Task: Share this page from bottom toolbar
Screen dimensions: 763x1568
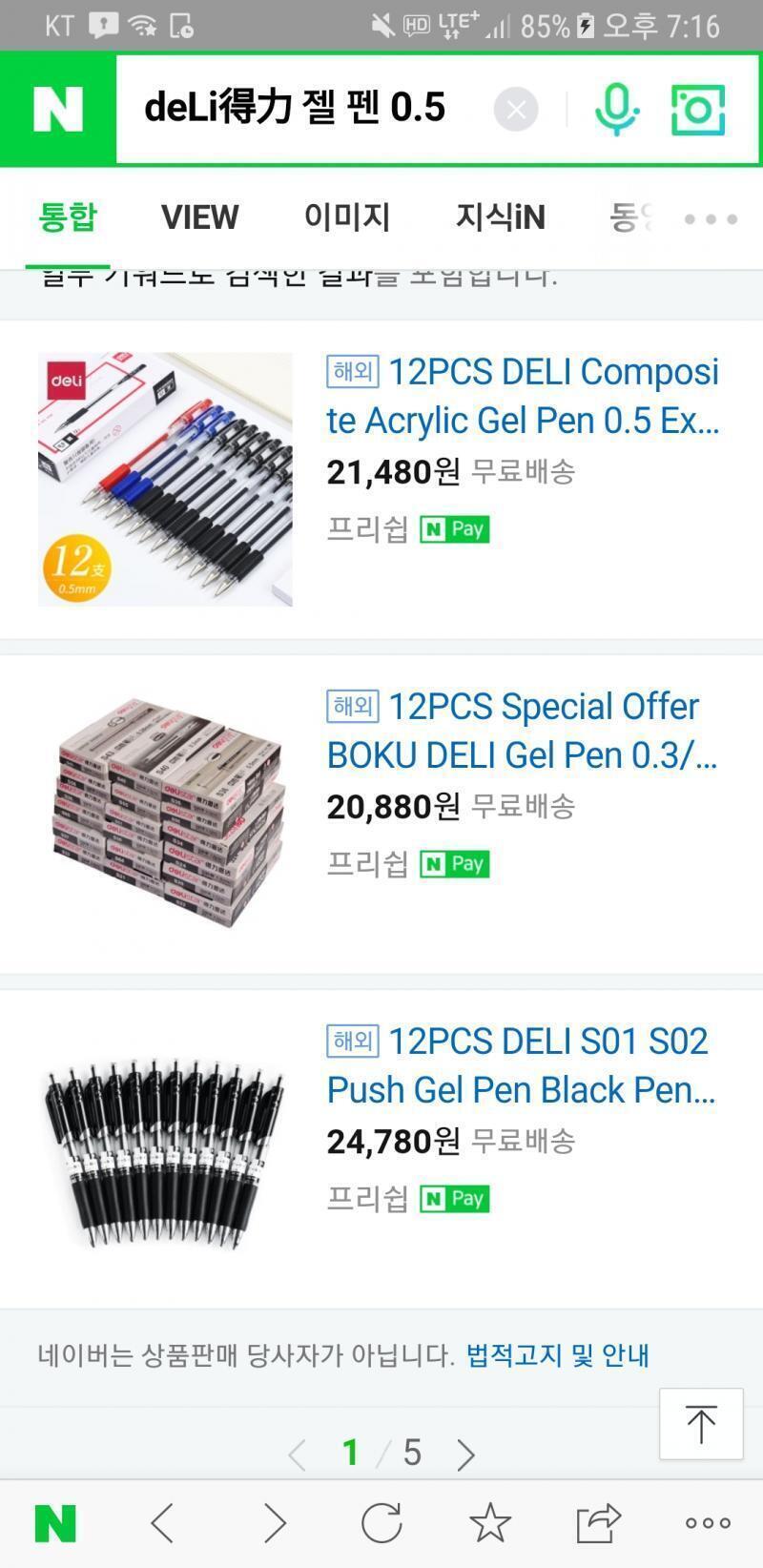Action: (599, 1523)
